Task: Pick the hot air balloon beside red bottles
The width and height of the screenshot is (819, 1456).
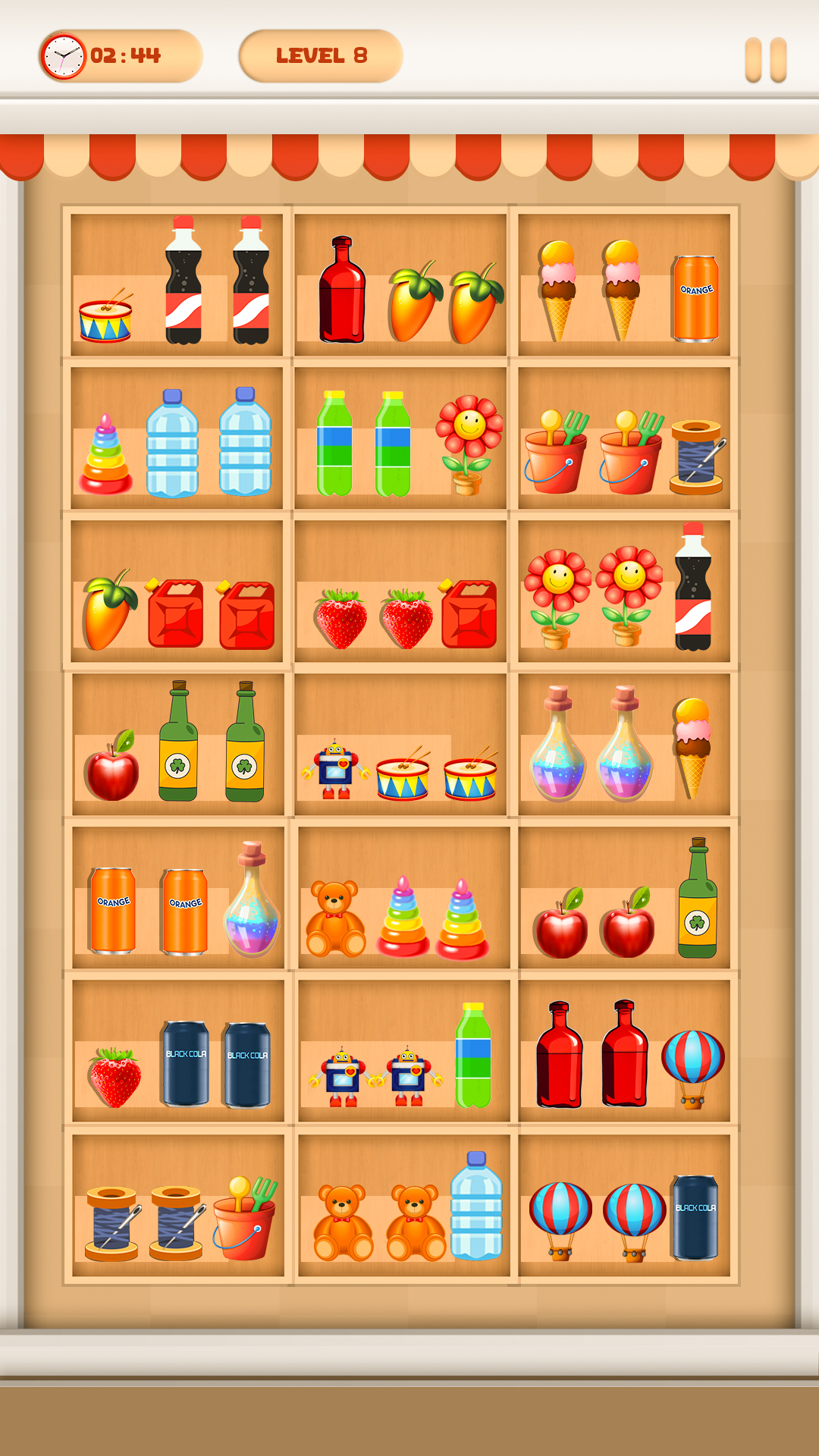Action: tap(692, 1069)
